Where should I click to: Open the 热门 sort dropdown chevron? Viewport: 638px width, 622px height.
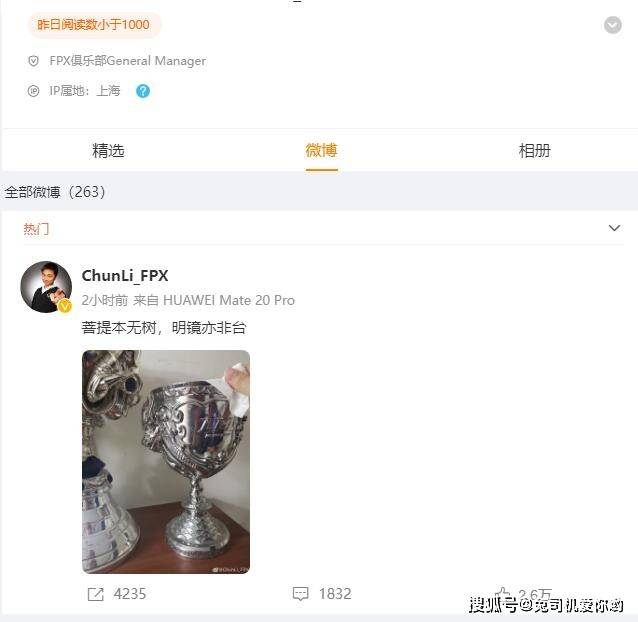point(614,228)
